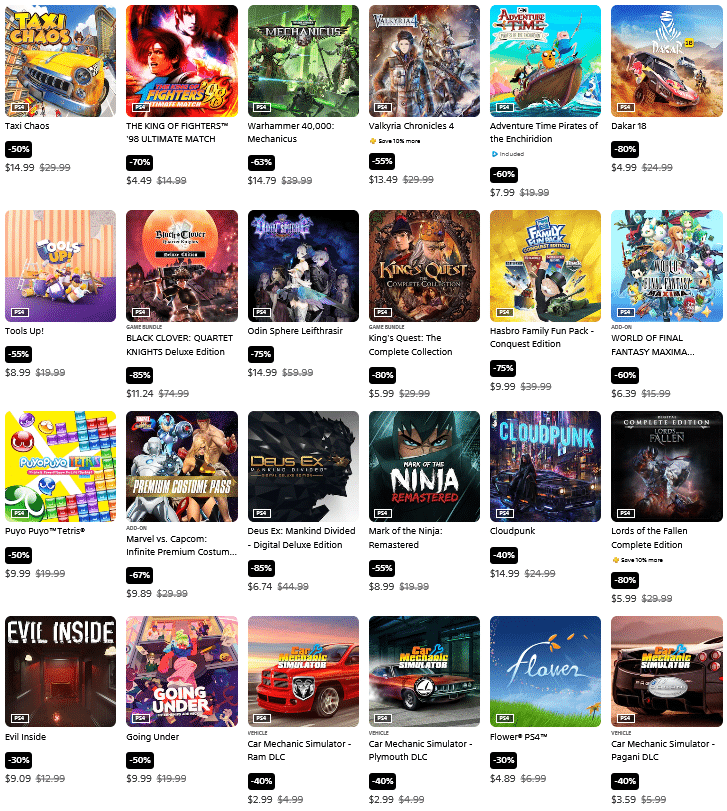727x811 pixels.
Task: View Warhammer 40,000: Mechanicus product page
Action: coord(303,60)
